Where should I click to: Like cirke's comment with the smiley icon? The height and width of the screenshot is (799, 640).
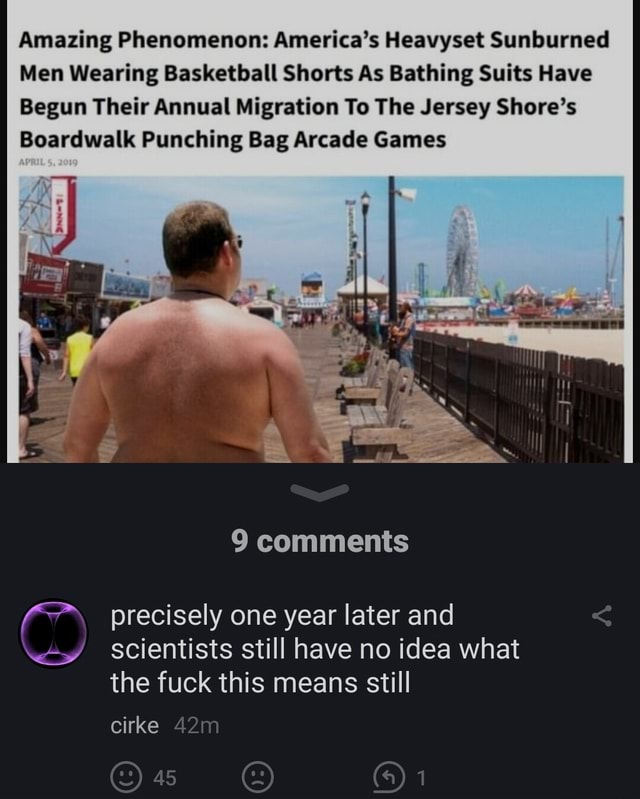tap(128, 777)
